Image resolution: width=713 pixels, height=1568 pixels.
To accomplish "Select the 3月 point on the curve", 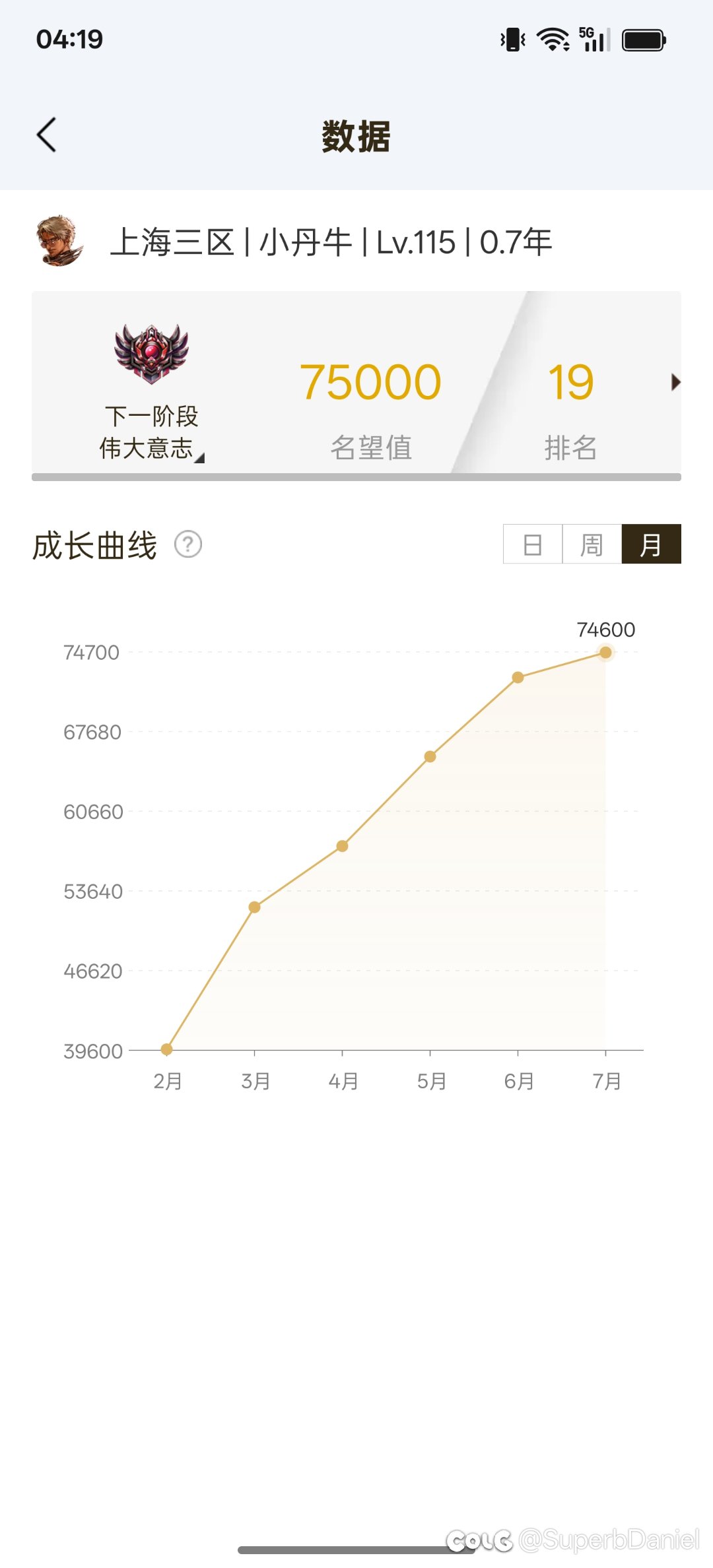I will coord(254,907).
